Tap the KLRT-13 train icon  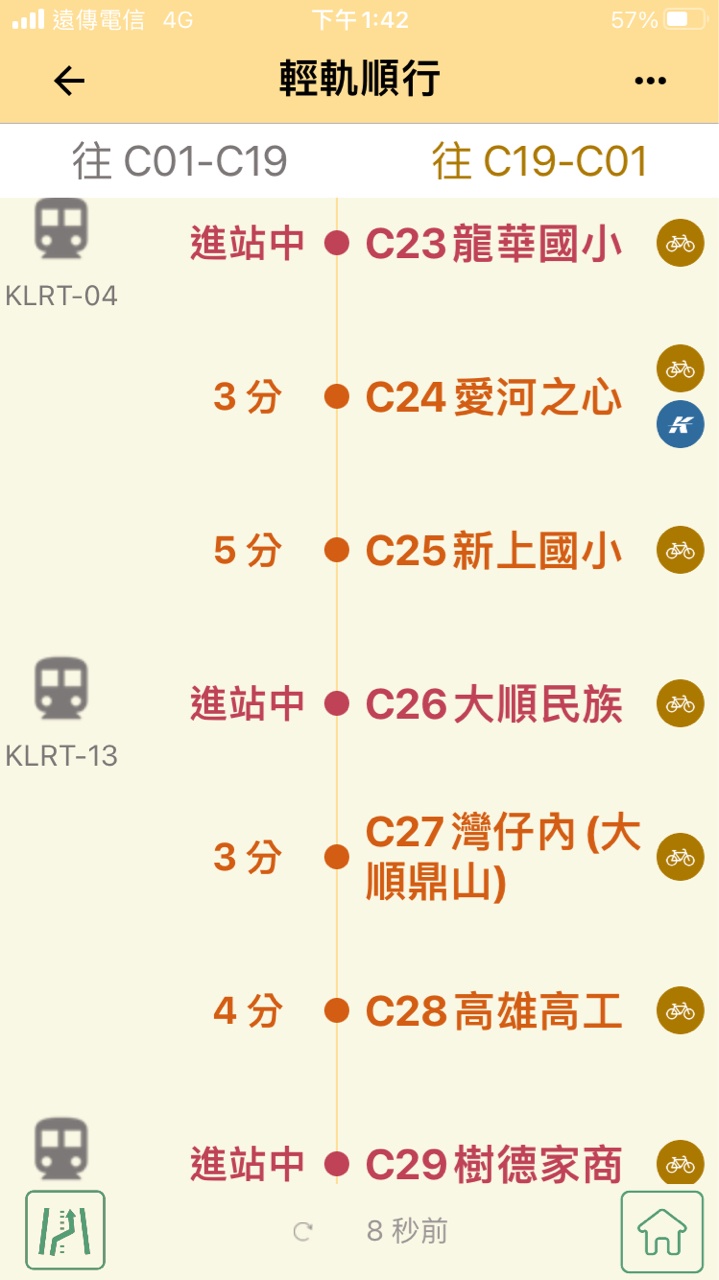(62, 689)
